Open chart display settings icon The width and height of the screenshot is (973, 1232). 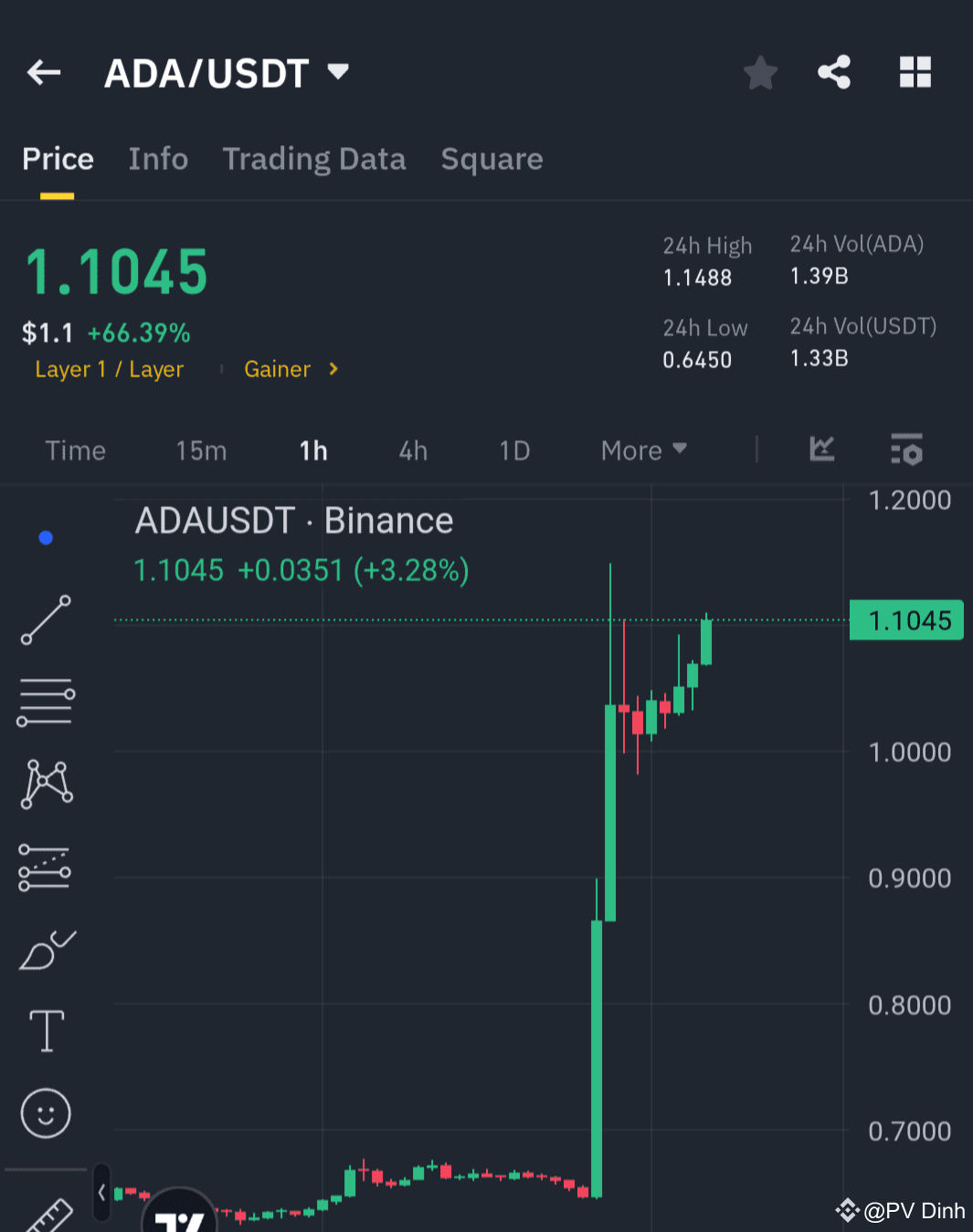pyautogui.click(x=906, y=449)
